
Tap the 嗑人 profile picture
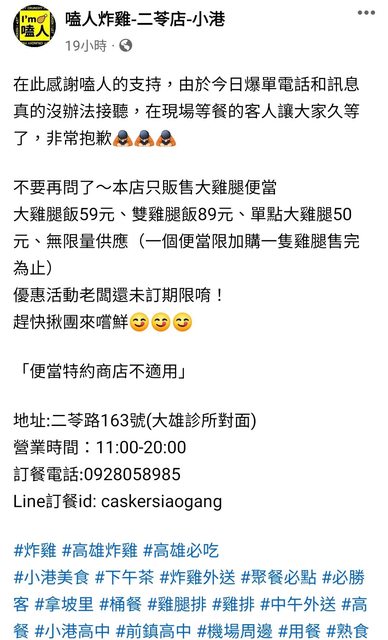[x=35, y=26]
